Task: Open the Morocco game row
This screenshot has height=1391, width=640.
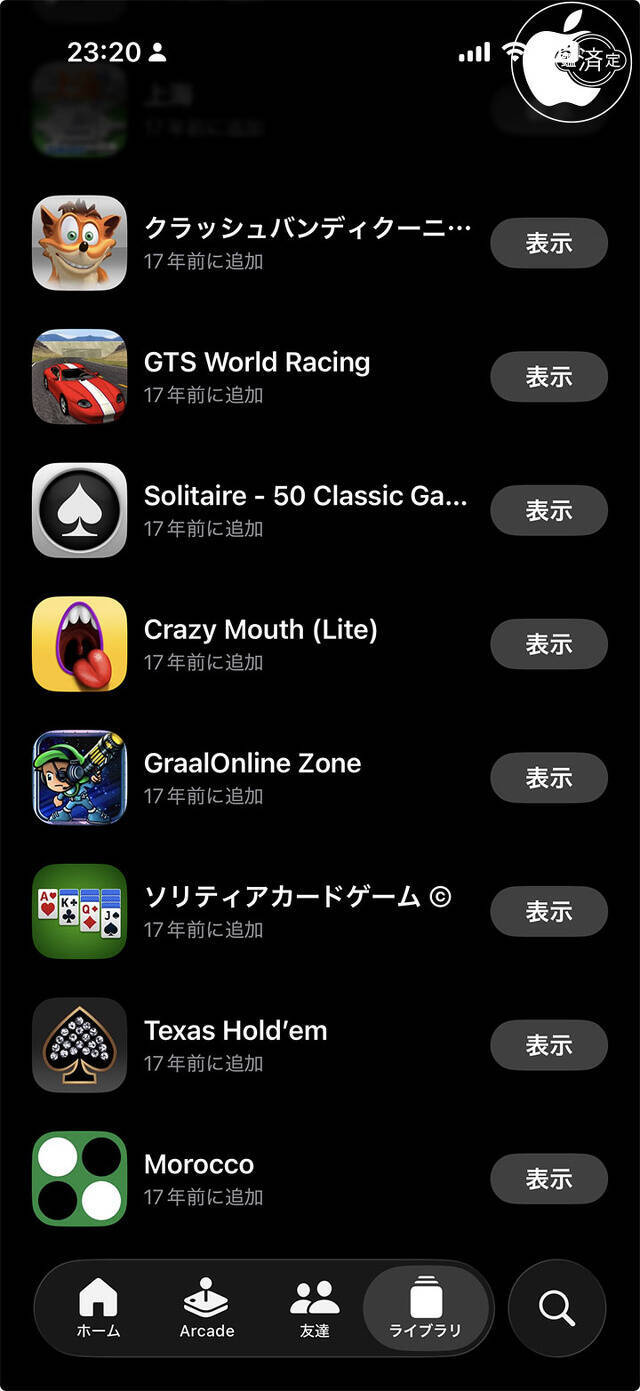Action: (x=199, y=1178)
